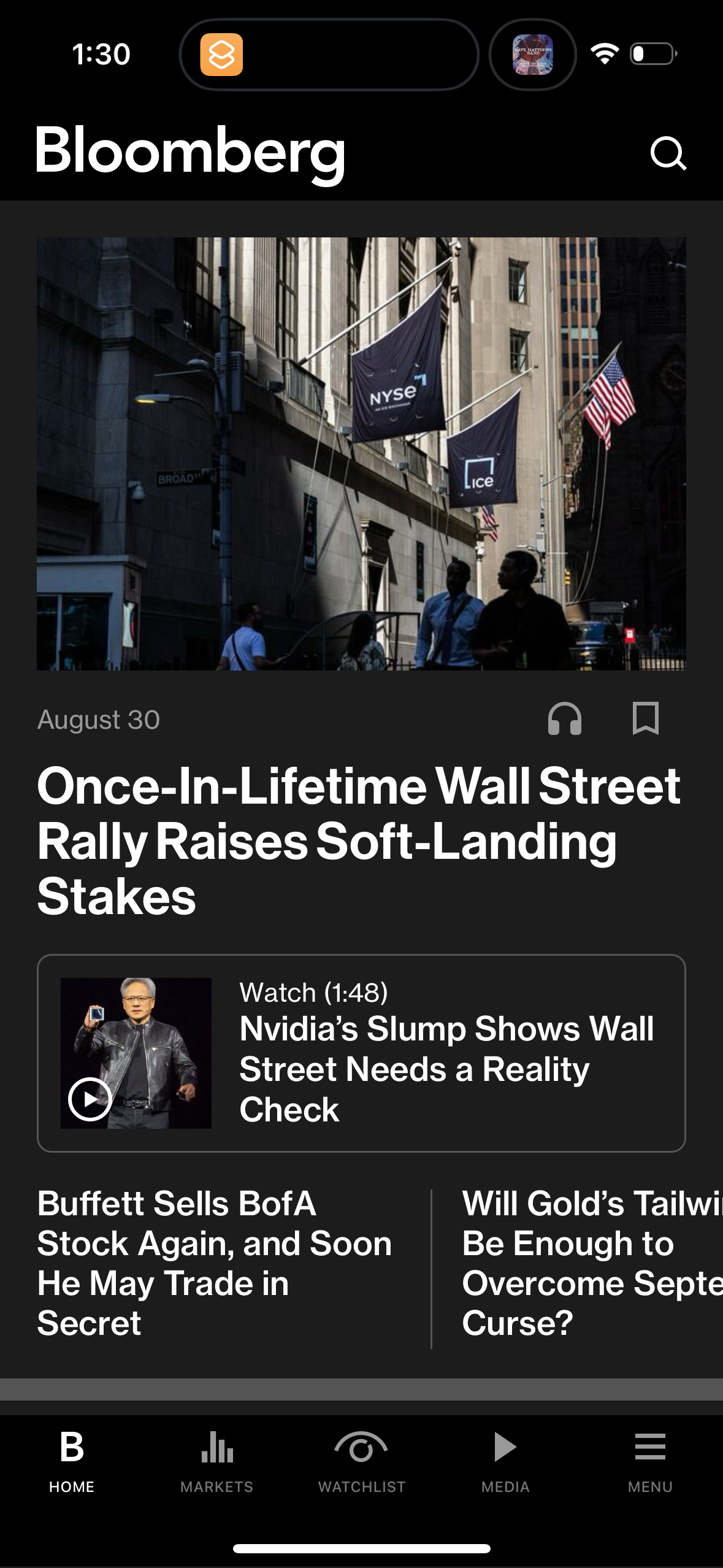
Task: Tap the NYSE featured story image
Action: (x=361, y=455)
